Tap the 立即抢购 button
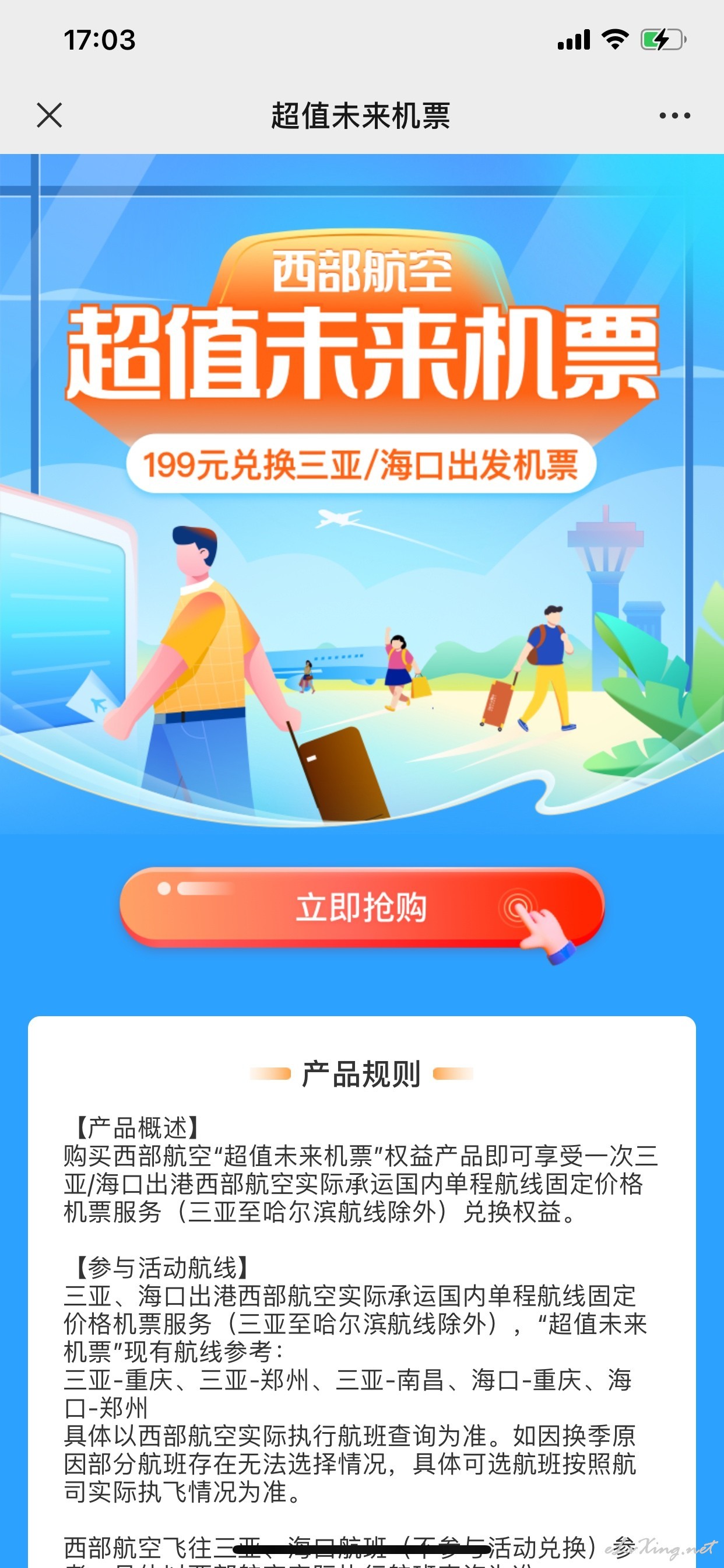The image size is (724, 1568). click(361, 908)
